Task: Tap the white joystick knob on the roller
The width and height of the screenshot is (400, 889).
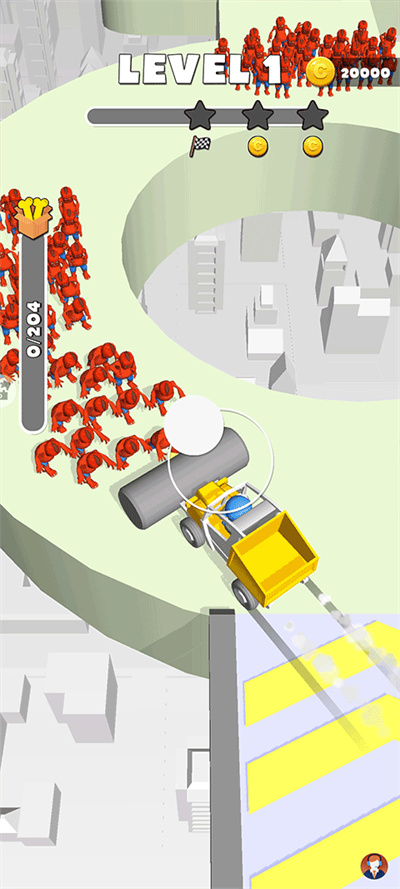Action: 194,425
